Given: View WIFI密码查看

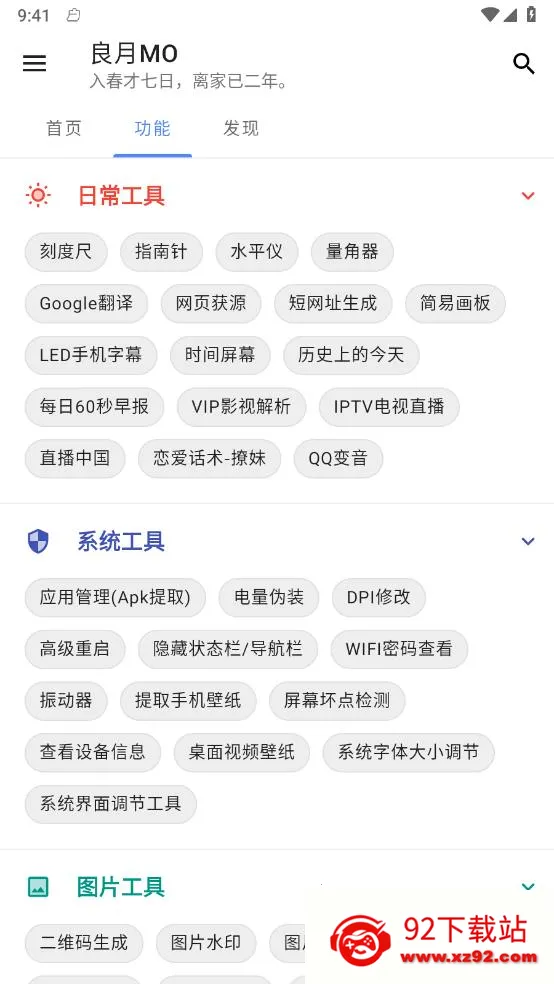Looking at the screenshot, I should (399, 649).
